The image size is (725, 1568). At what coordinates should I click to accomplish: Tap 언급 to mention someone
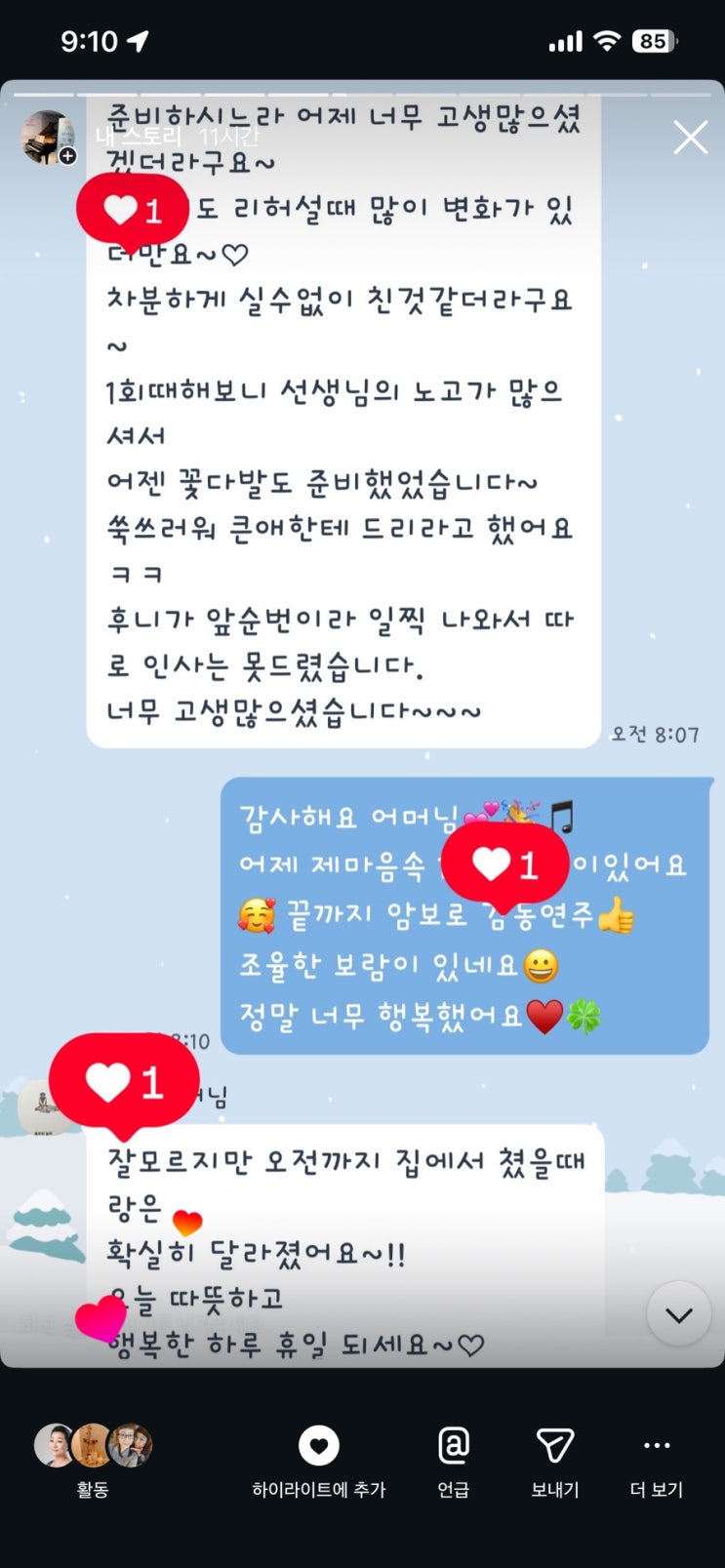pyautogui.click(x=453, y=1458)
